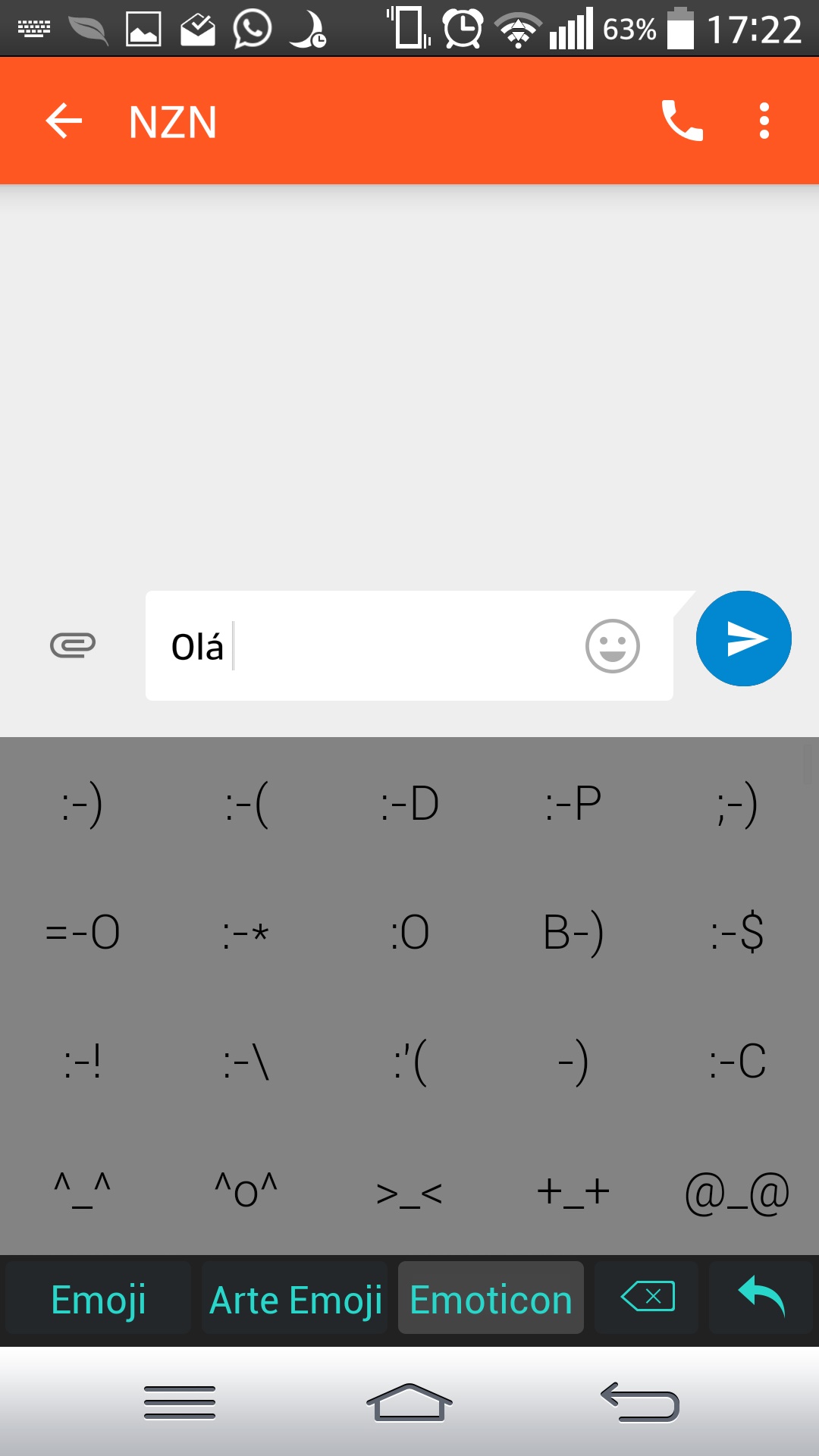819x1456 pixels.
Task: Switch to the Emoji tab
Action: [x=99, y=1299]
